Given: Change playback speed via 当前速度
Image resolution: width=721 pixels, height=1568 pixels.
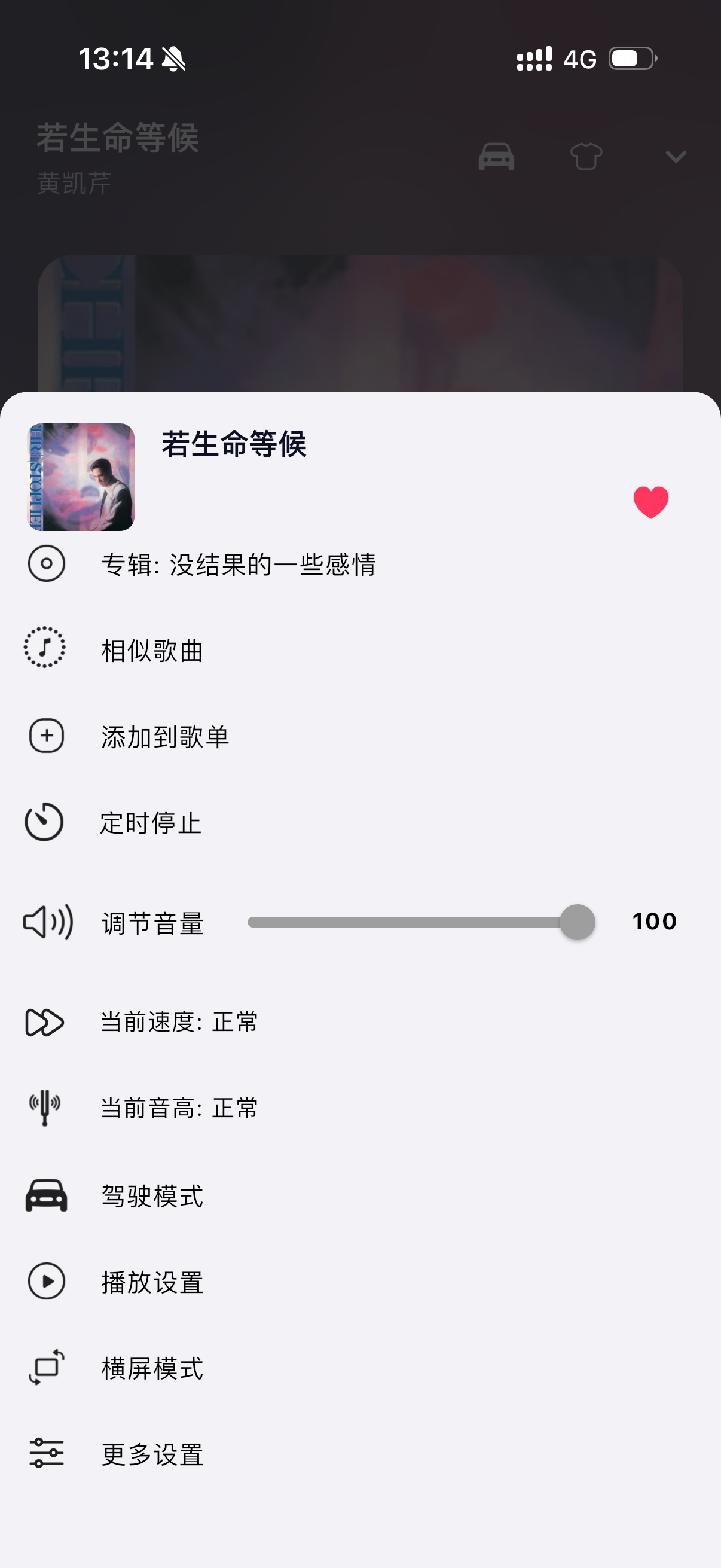Looking at the screenshot, I should tap(179, 1022).
